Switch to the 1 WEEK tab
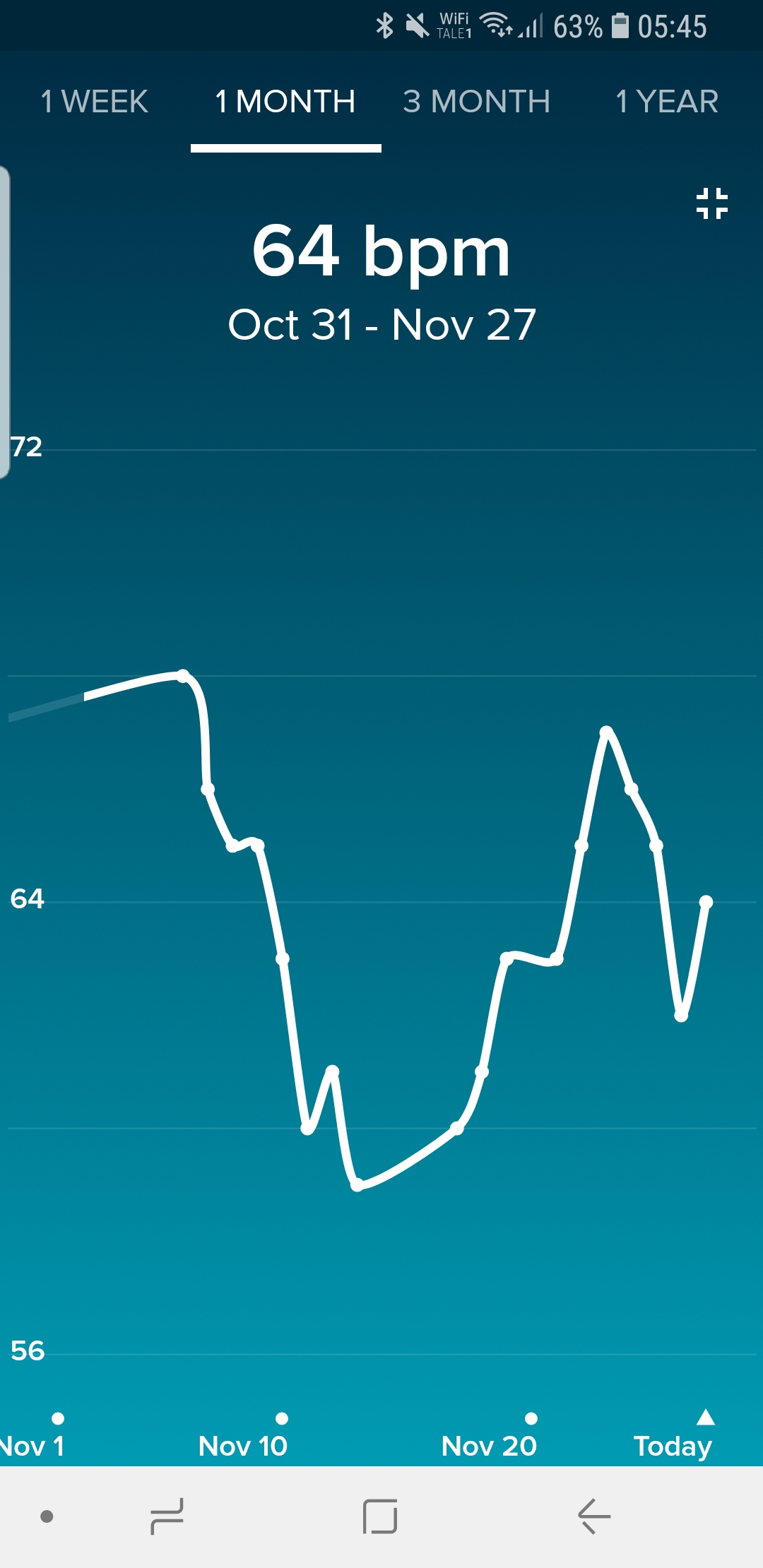This screenshot has width=763, height=1568. click(x=94, y=102)
